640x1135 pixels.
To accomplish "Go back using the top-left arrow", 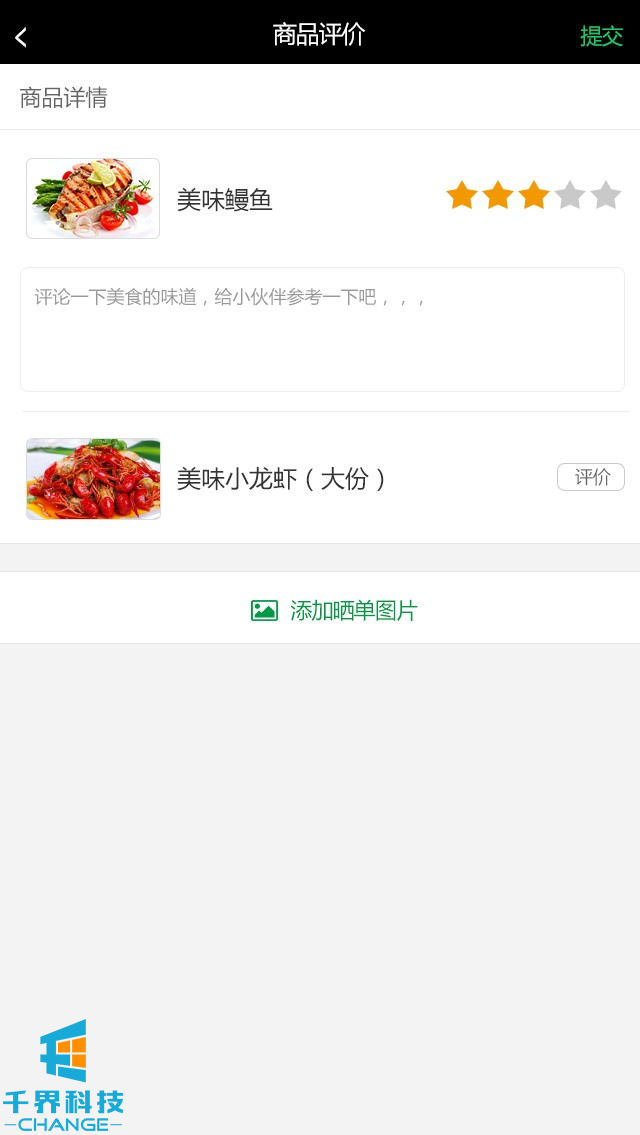I will (x=21, y=37).
